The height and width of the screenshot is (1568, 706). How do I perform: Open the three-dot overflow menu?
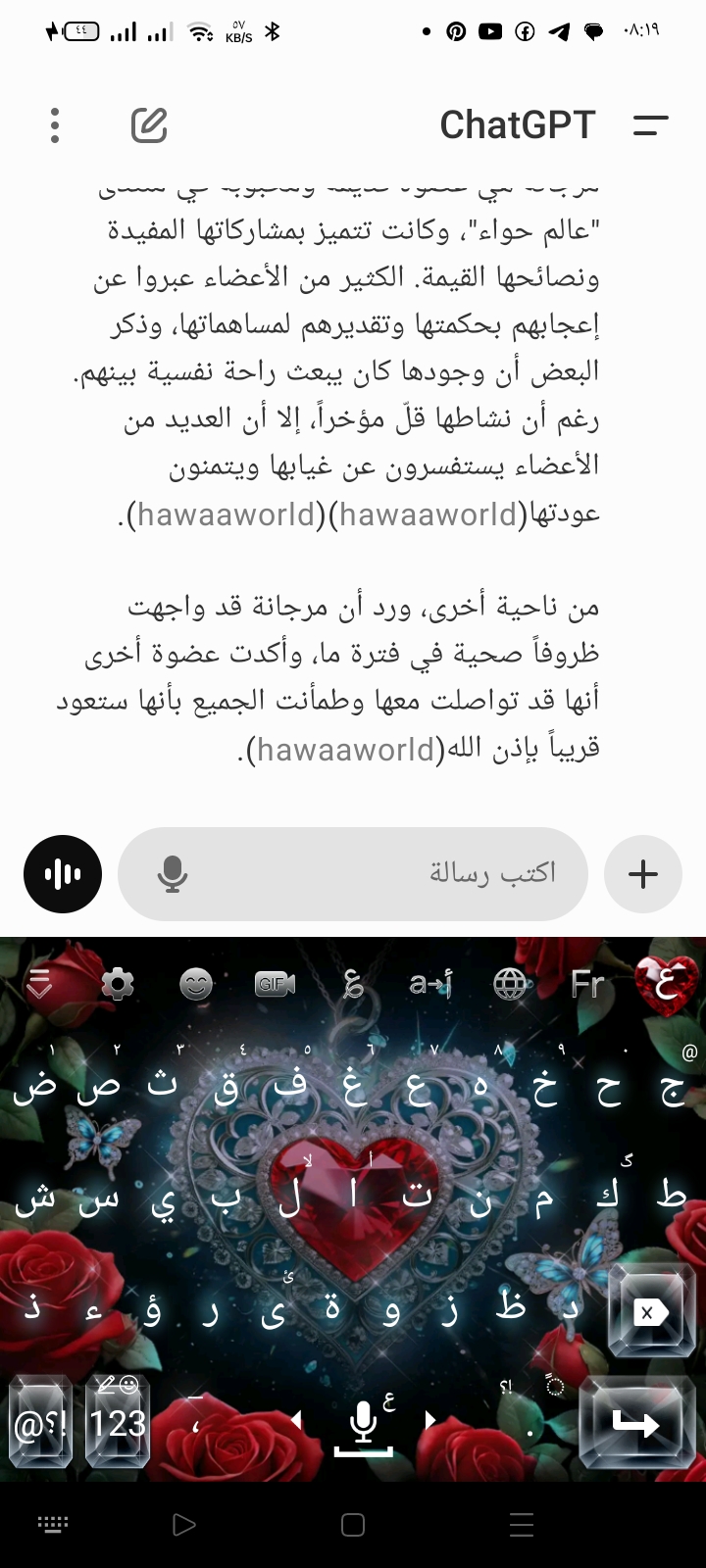pos(55,125)
